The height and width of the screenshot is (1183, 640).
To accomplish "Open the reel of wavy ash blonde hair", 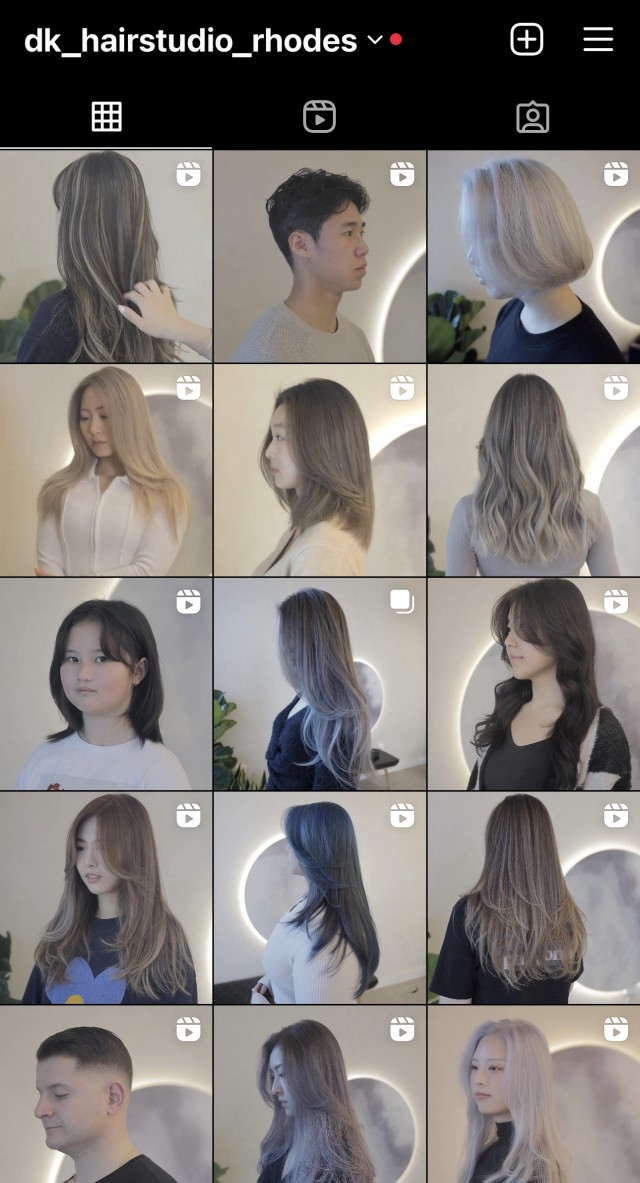I will (533, 470).
